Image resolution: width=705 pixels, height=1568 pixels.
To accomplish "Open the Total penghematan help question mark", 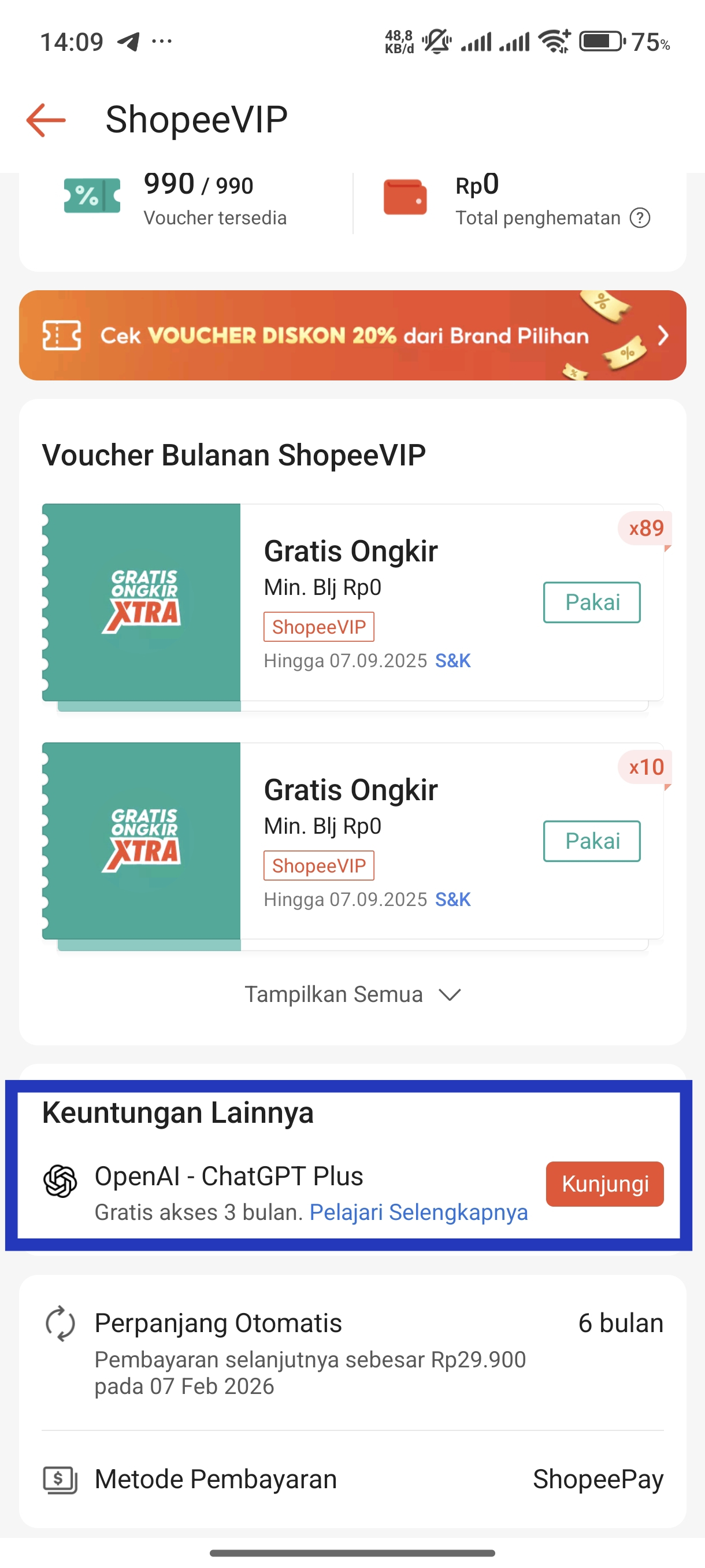I will pyautogui.click(x=640, y=217).
